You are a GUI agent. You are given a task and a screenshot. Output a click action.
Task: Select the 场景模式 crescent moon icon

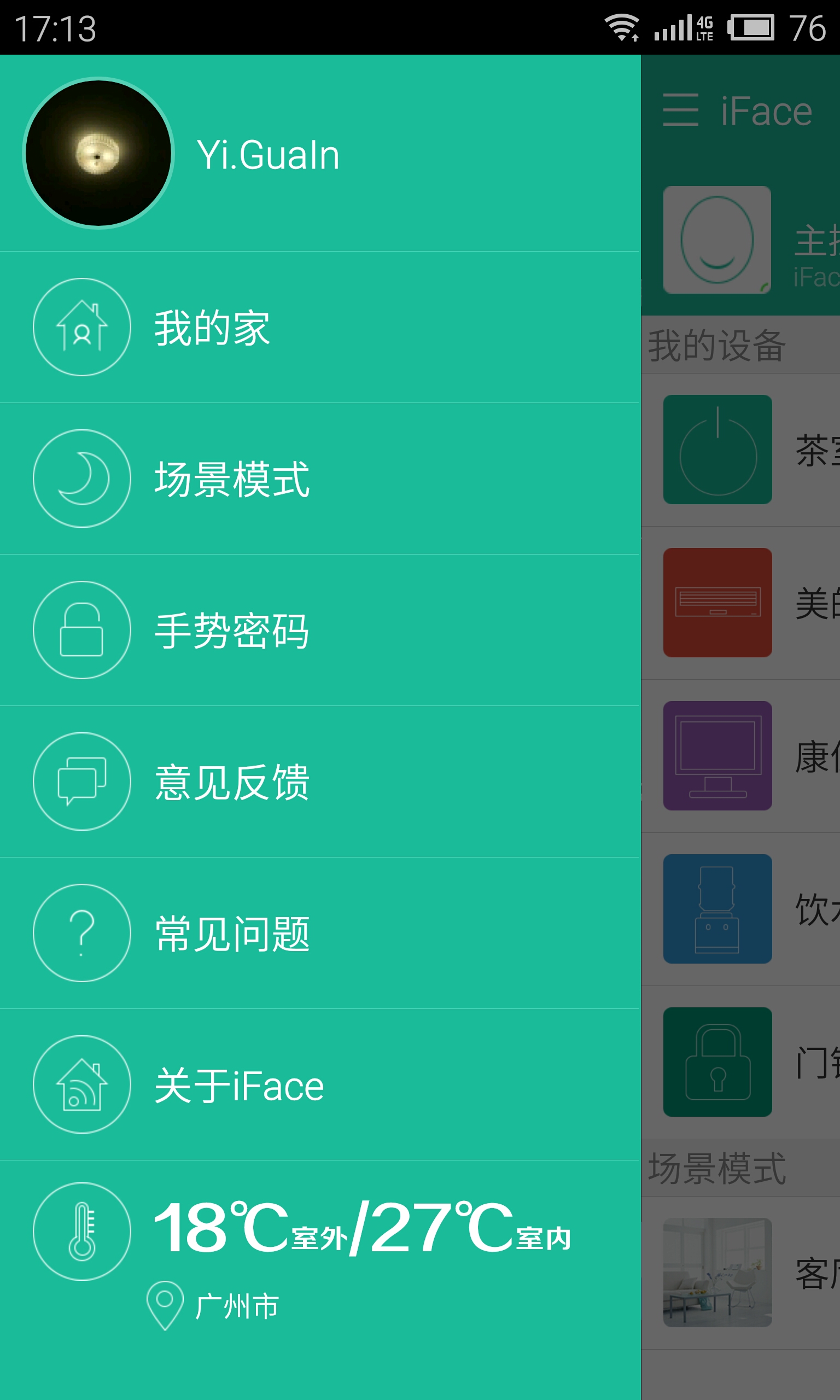[82, 478]
